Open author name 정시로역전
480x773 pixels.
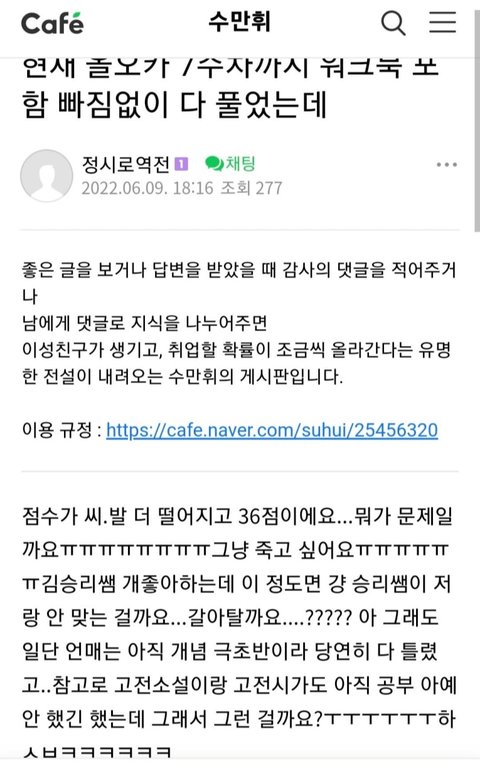pyautogui.click(x=126, y=165)
